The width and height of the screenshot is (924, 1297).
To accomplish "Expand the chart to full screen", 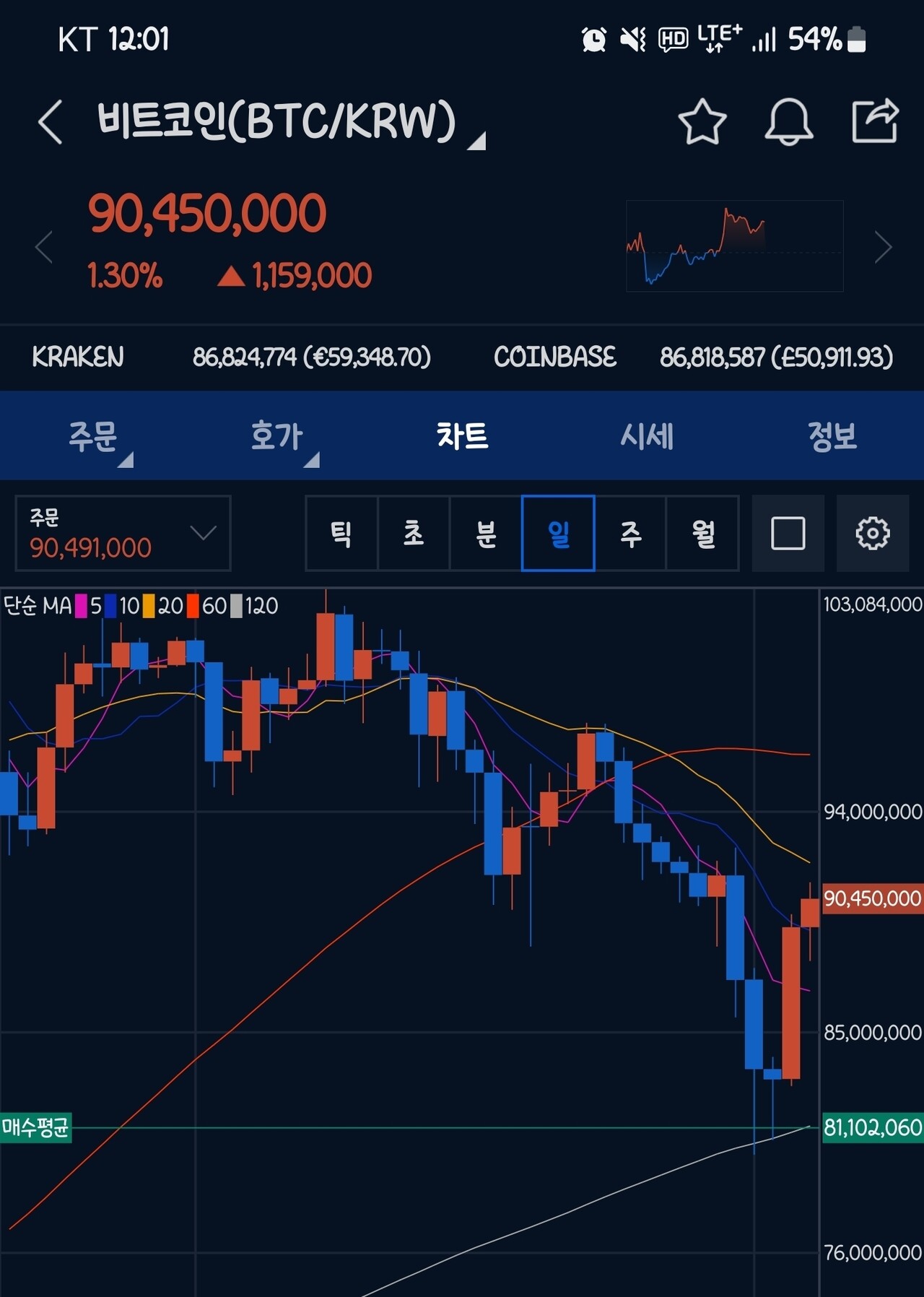I will (x=788, y=534).
